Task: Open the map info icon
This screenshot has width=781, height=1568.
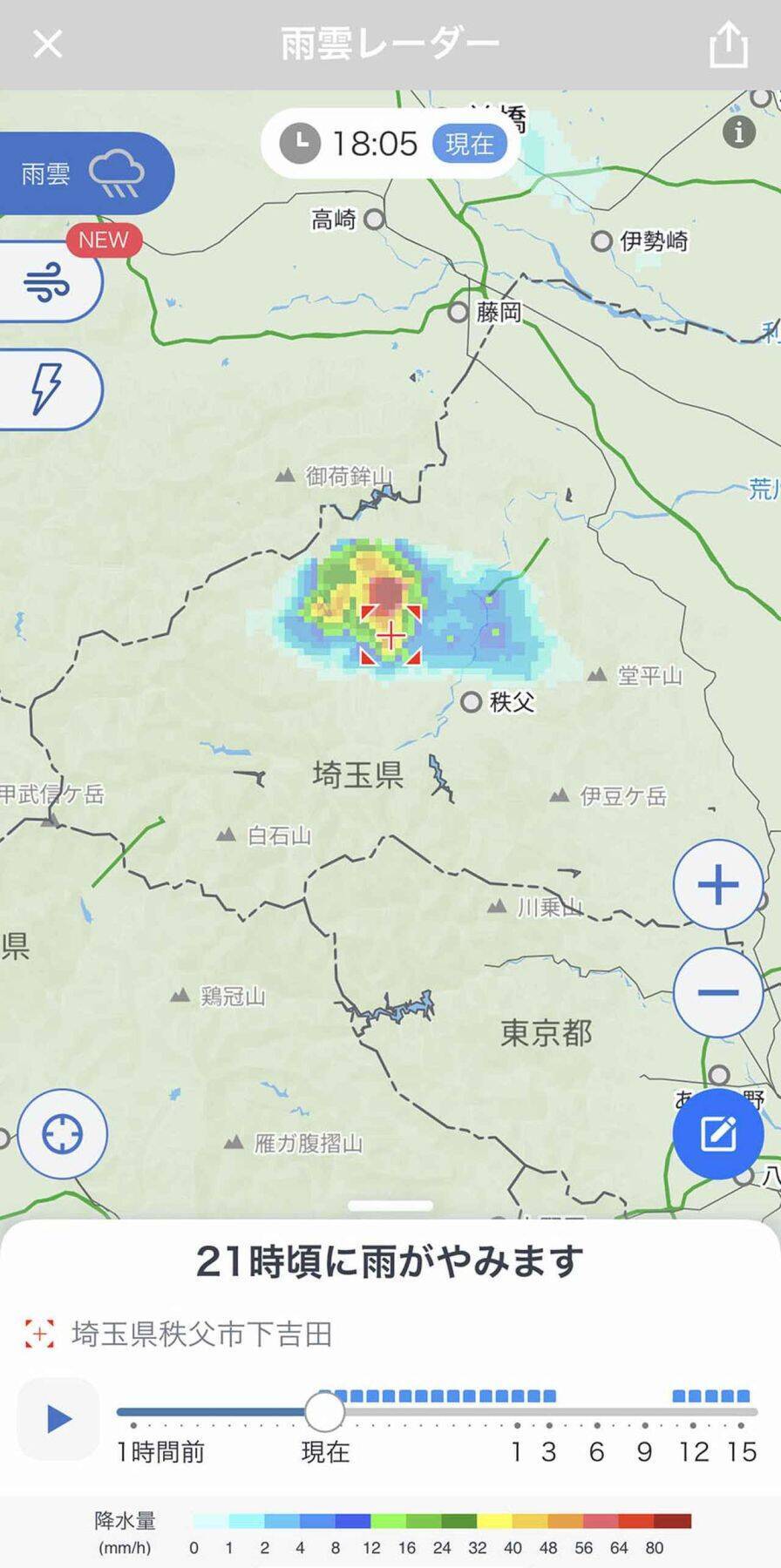Action: pos(738,132)
